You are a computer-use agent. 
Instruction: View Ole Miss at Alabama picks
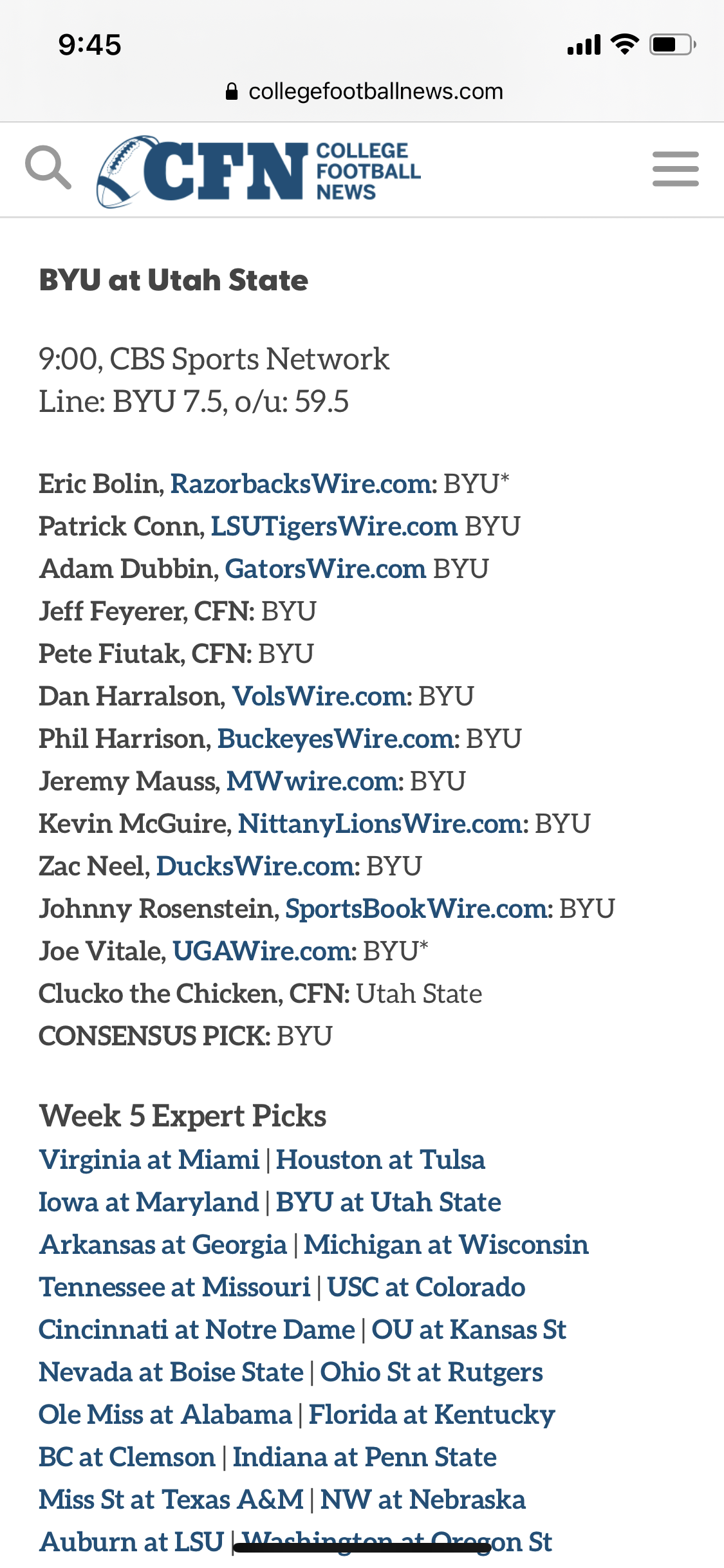click(x=165, y=1415)
